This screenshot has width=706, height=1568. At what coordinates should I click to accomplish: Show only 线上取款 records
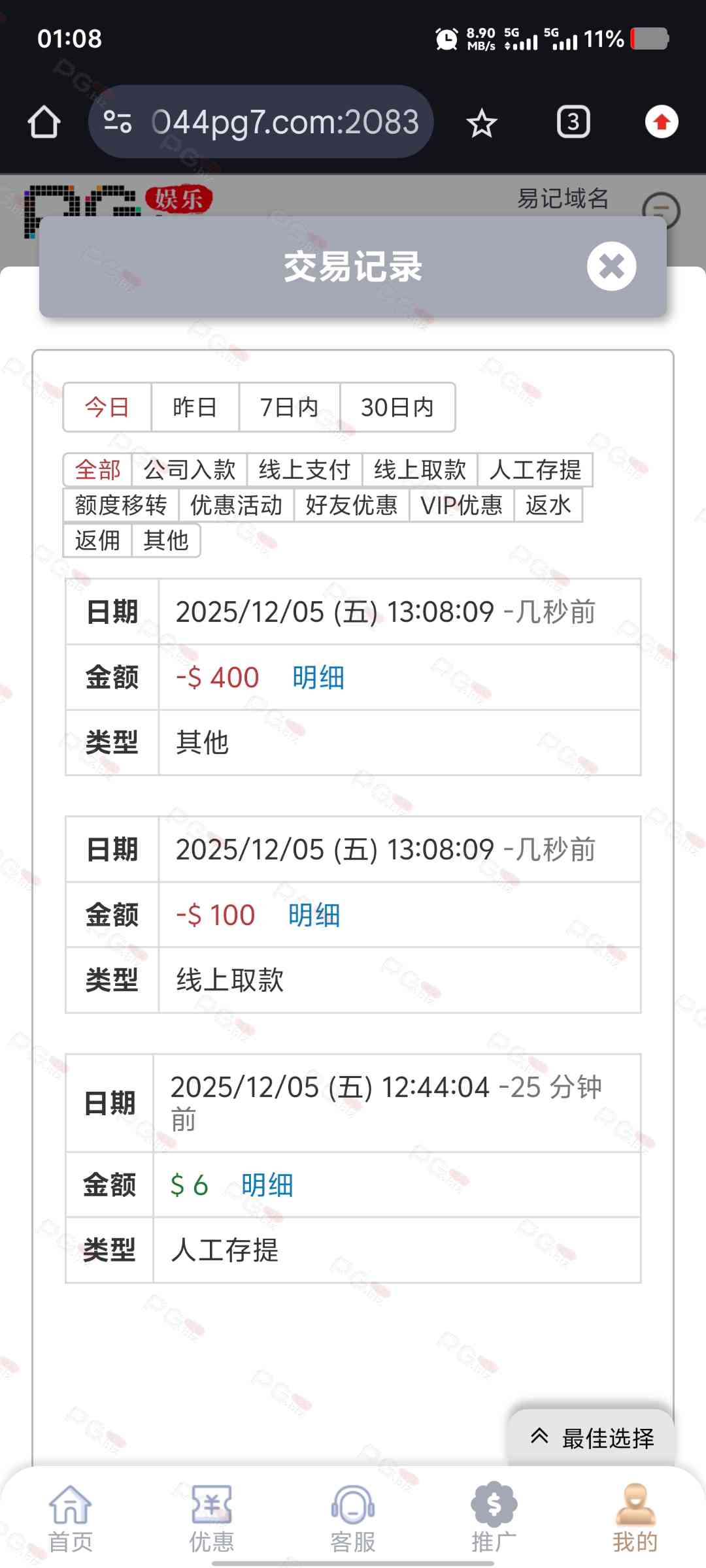[420, 470]
